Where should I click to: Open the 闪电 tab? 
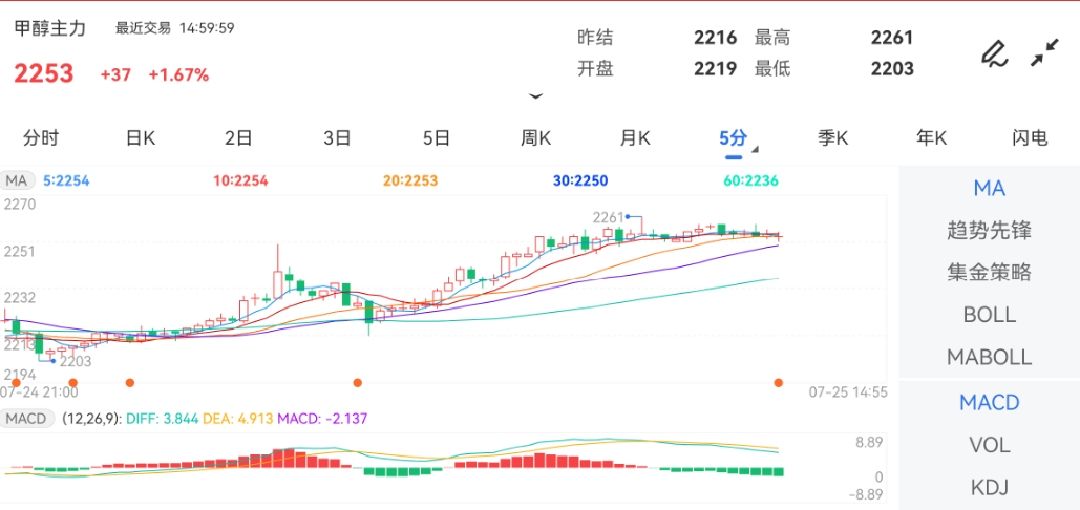[1030, 138]
